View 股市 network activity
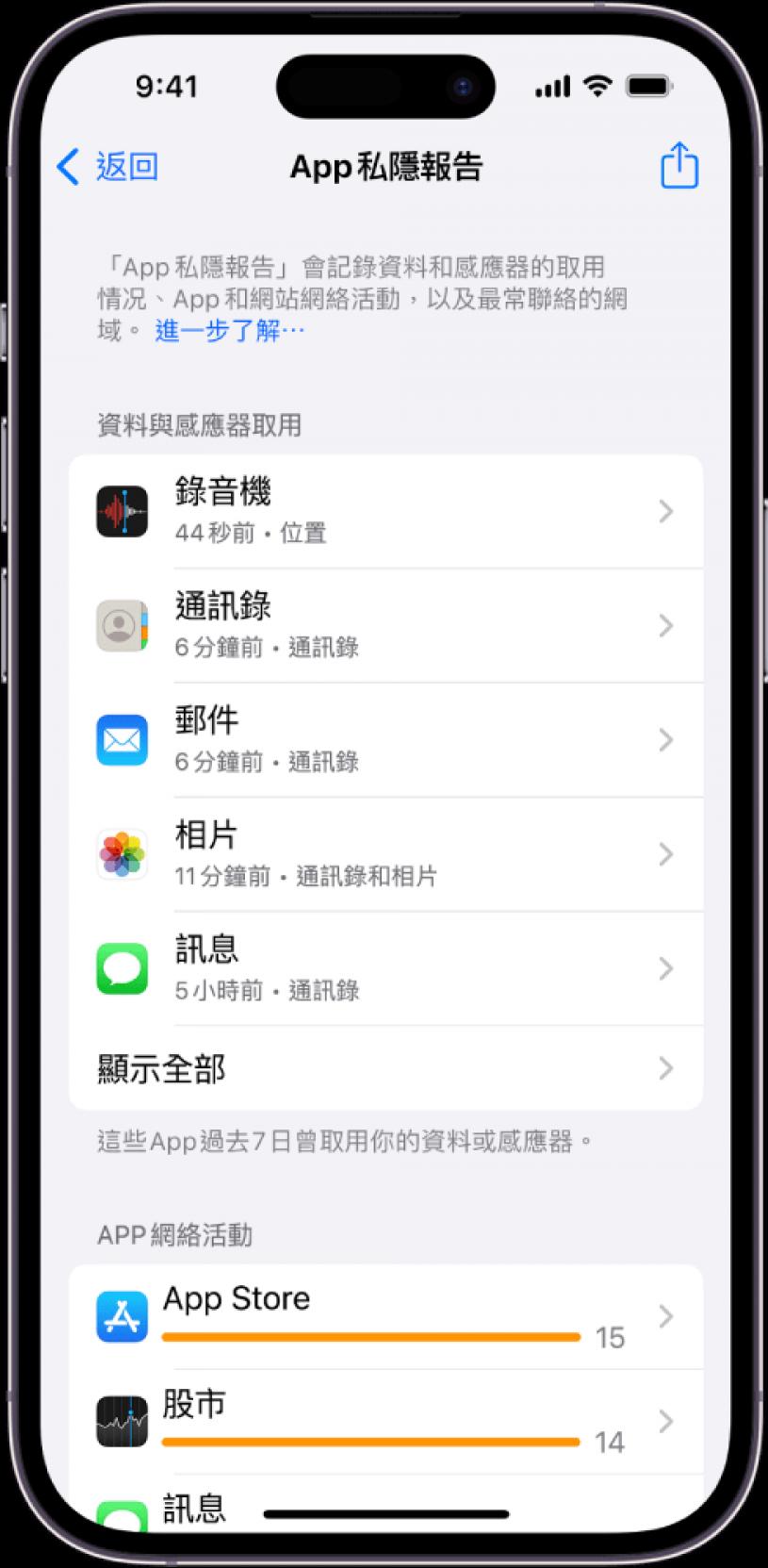This screenshot has height=1568, width=768. (386, 1421)
